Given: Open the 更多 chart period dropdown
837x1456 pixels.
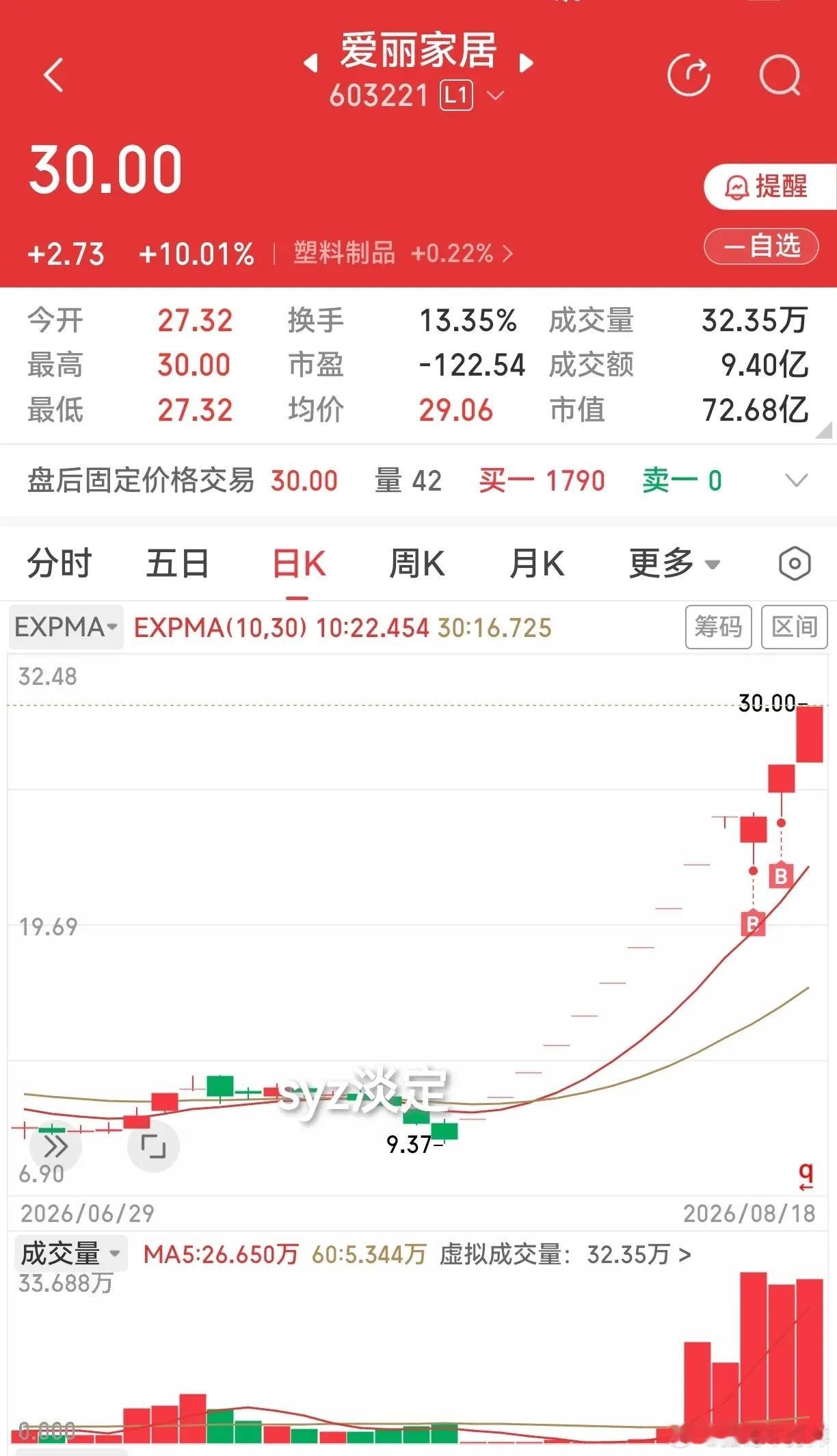Looking at the screenshot, I should pos(675,564).
